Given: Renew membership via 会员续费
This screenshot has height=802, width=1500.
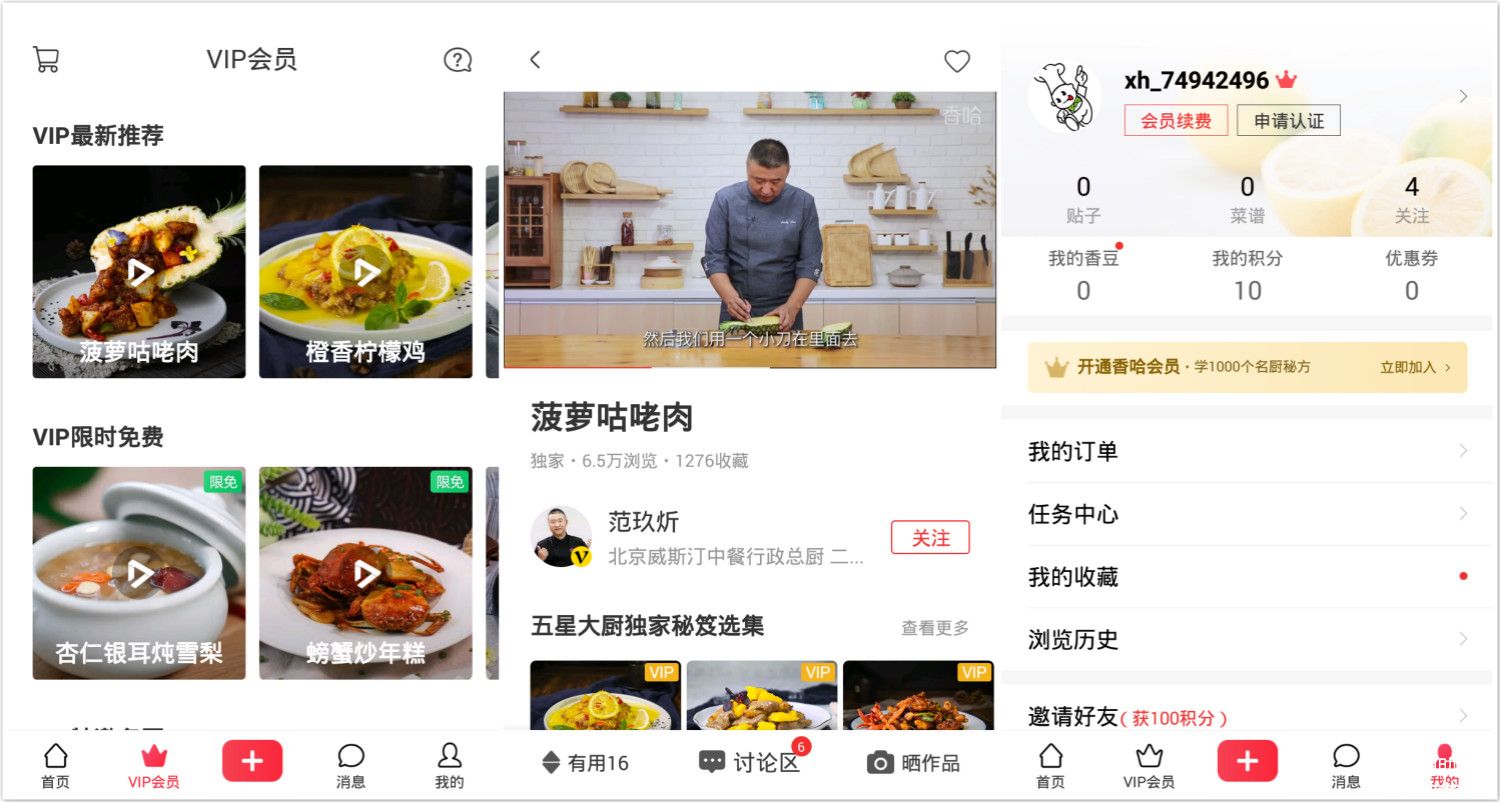Looking at the screenshot, I should [1176, 121].
